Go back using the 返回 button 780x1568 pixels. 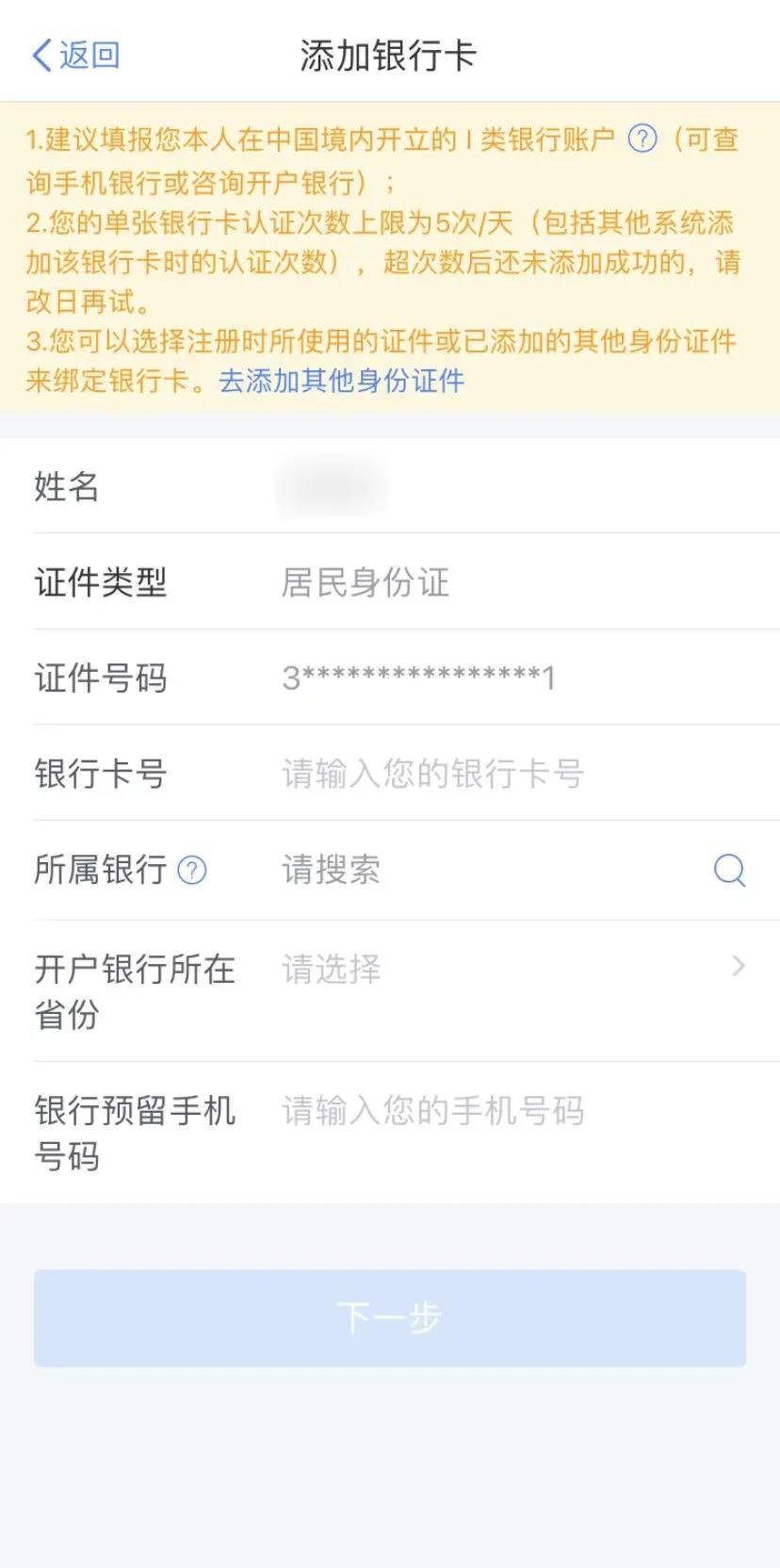[x=75, y=56]
